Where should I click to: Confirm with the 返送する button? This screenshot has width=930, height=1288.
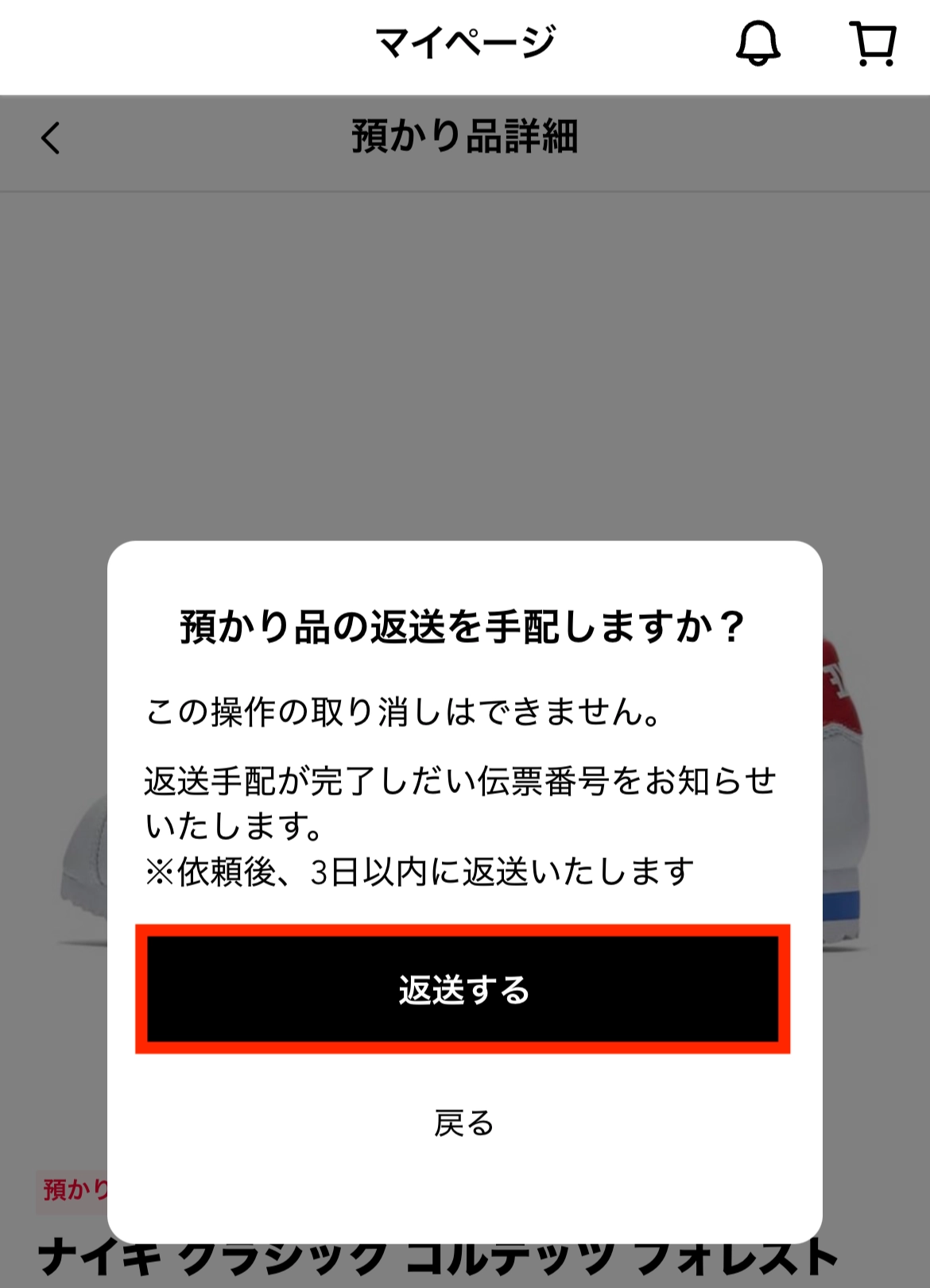point(463,989)
